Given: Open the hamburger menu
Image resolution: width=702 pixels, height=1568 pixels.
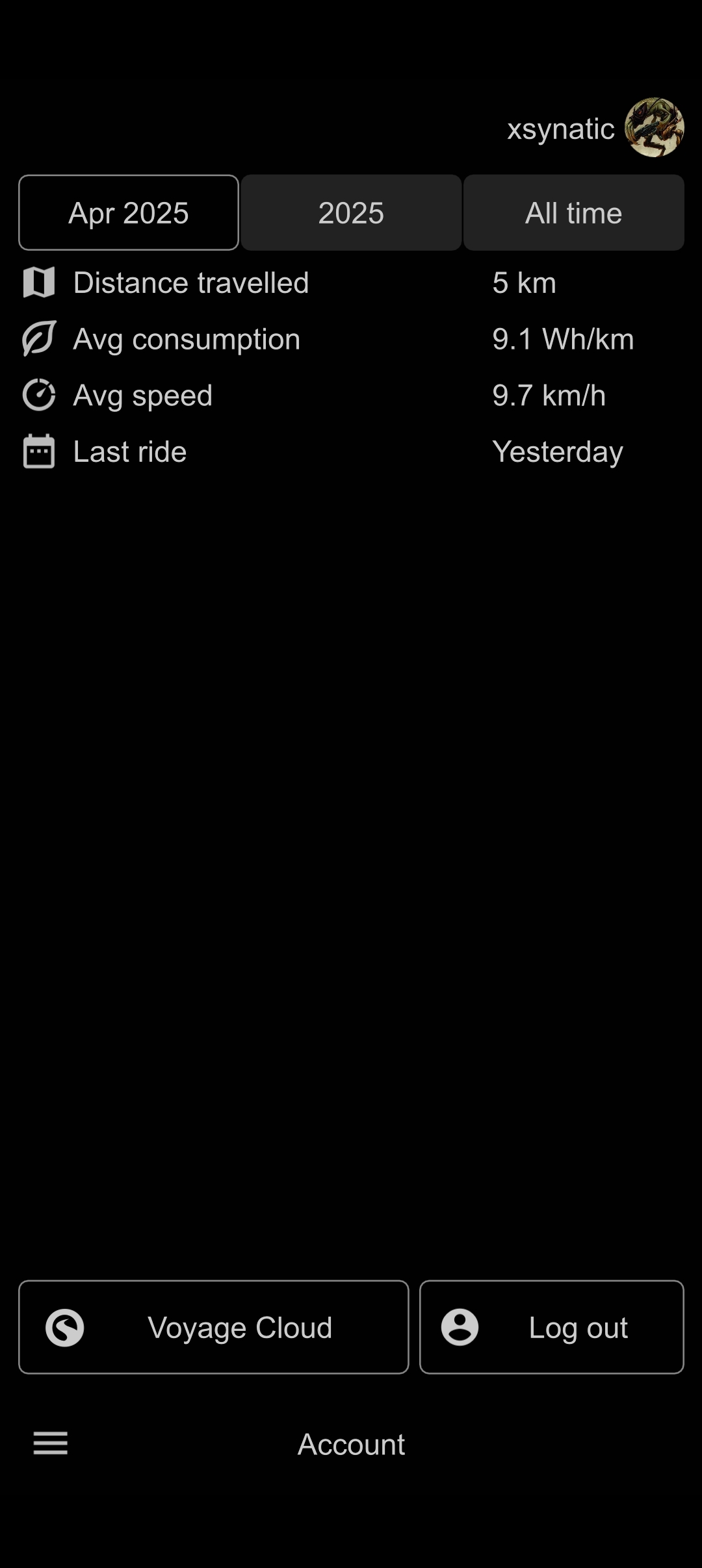Looking at the screenshot, I should coord(51,1443).
